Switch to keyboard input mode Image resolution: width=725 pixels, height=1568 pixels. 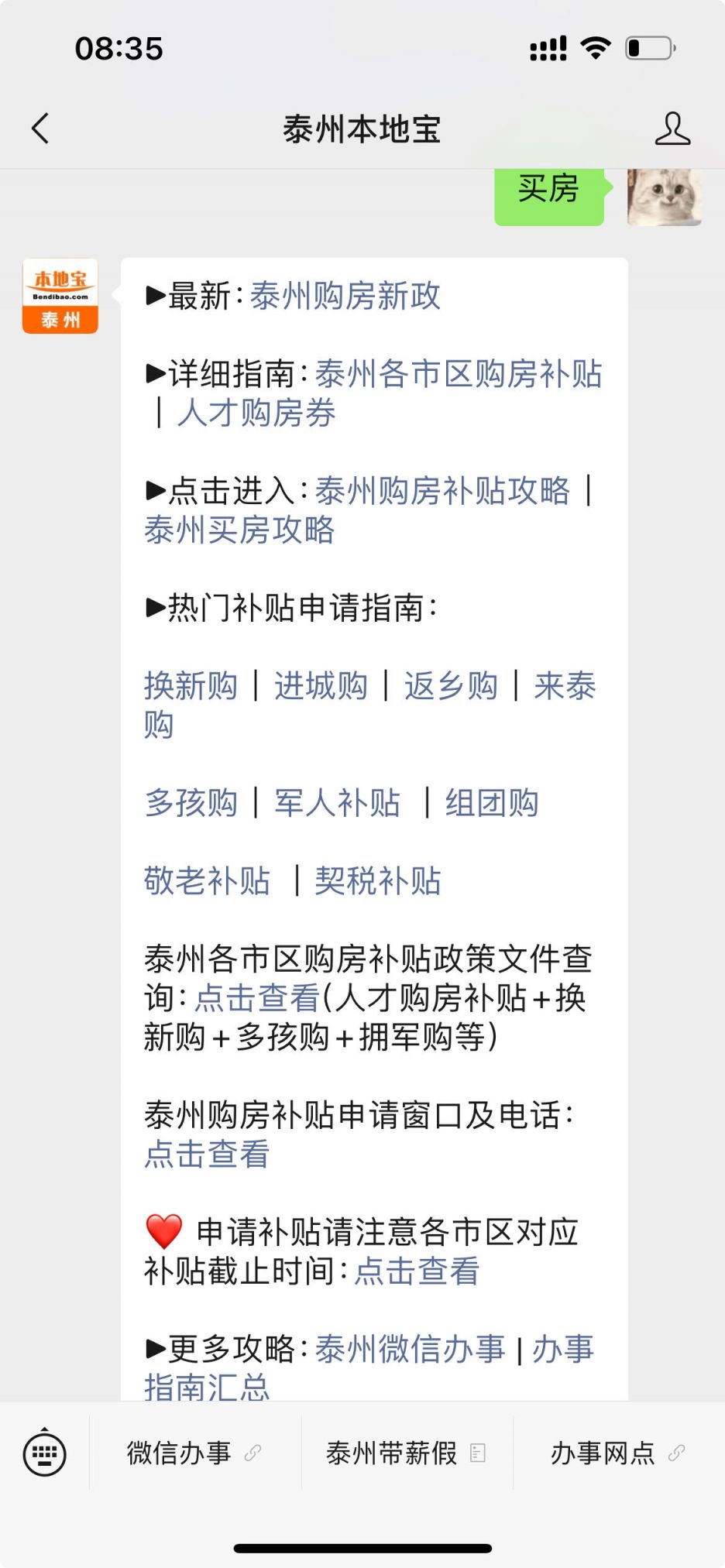[45, 1453]
